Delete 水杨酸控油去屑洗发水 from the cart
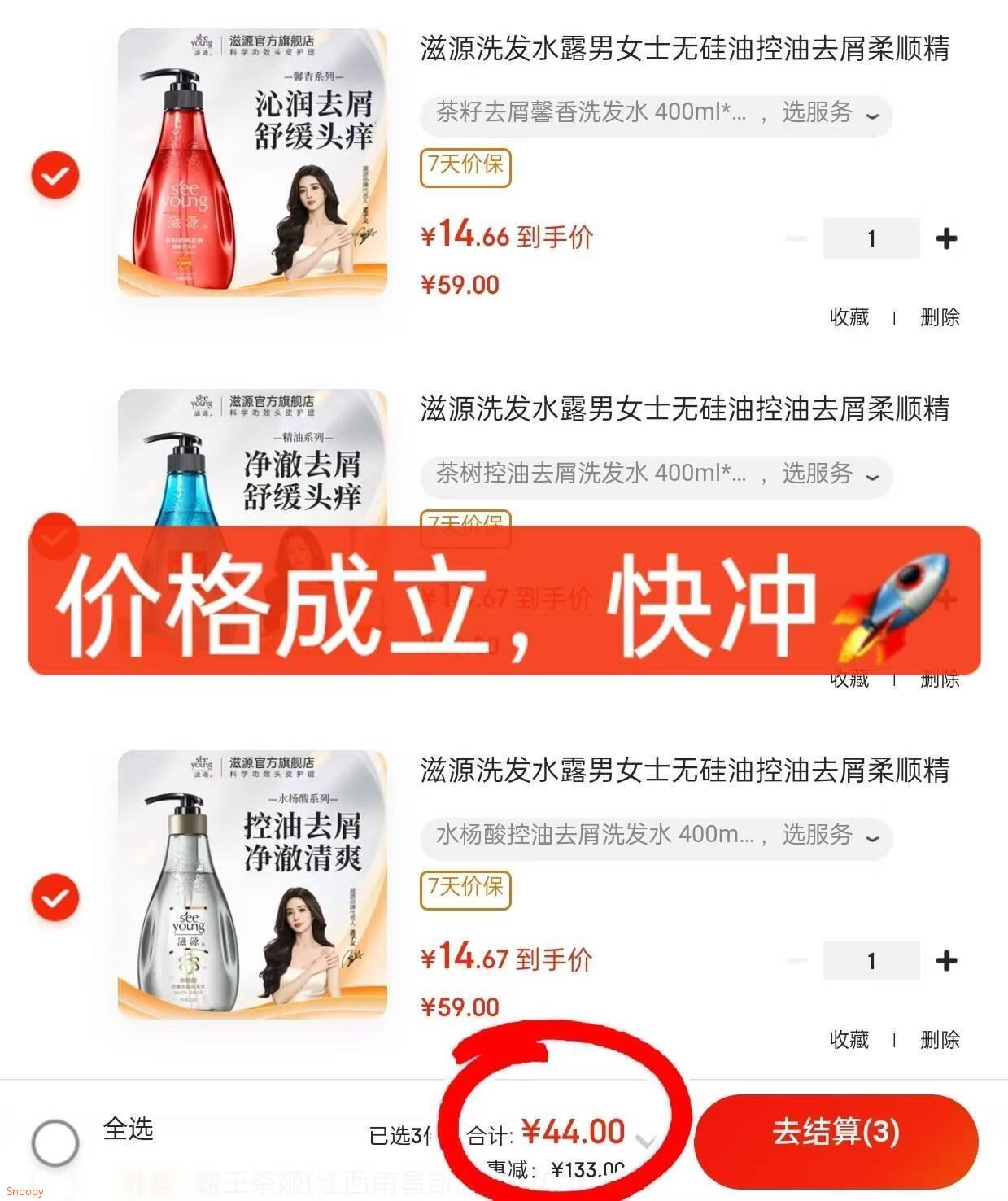The width and height of the screenshot is (1008, 1201). coord(940,1040)
